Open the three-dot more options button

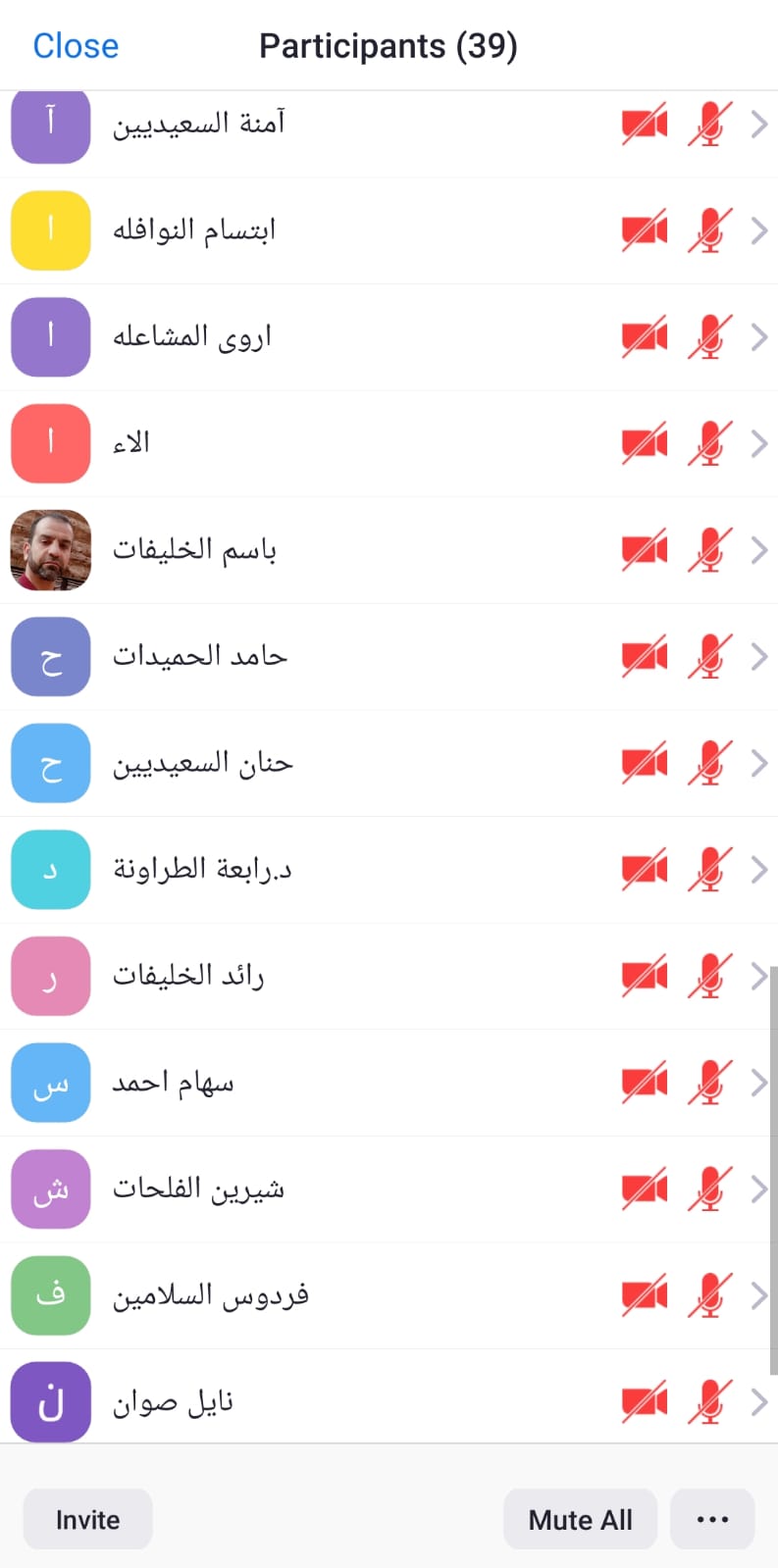(712, 1519)
